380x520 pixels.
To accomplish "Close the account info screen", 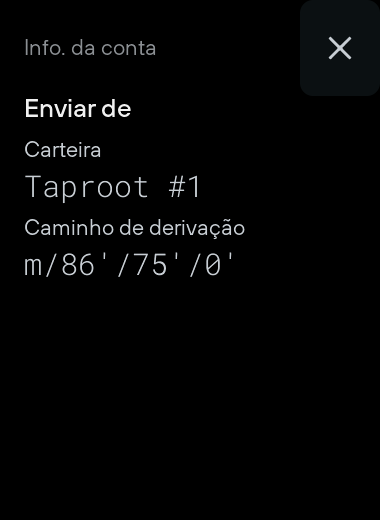I will point(340,48).
